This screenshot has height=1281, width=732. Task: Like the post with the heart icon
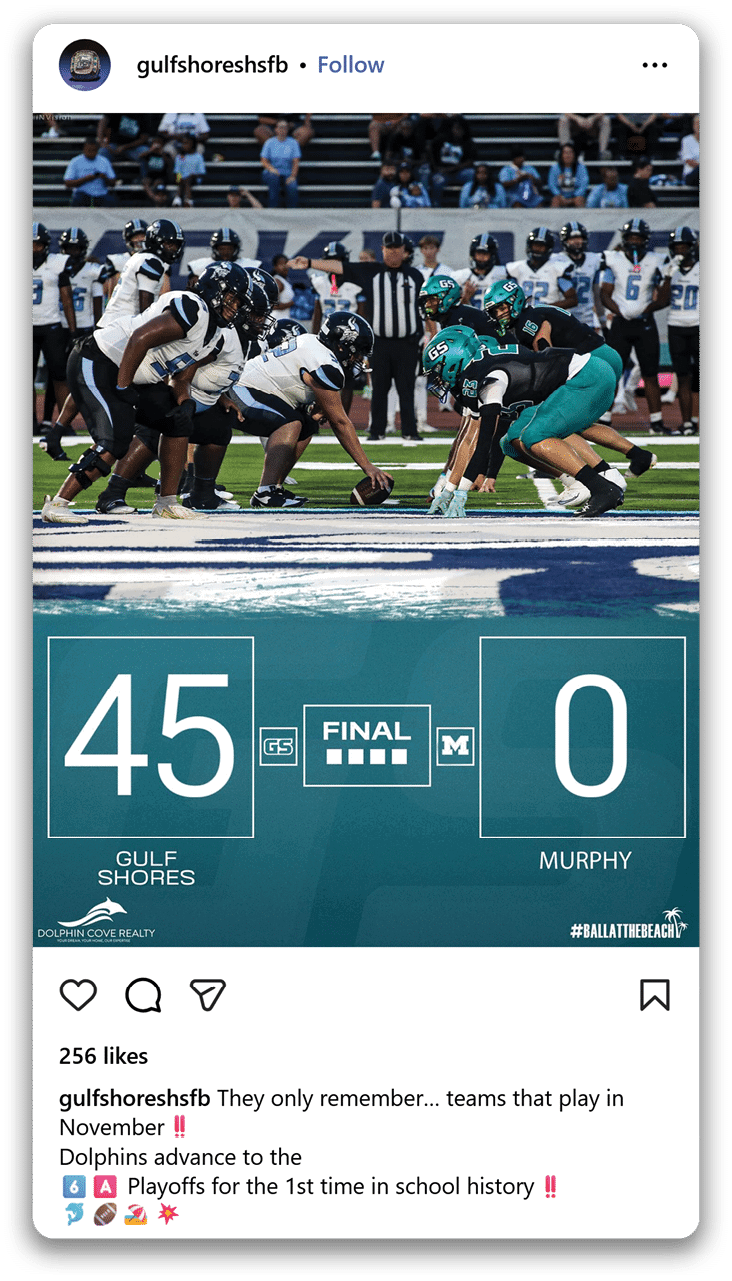pos(78,995)
